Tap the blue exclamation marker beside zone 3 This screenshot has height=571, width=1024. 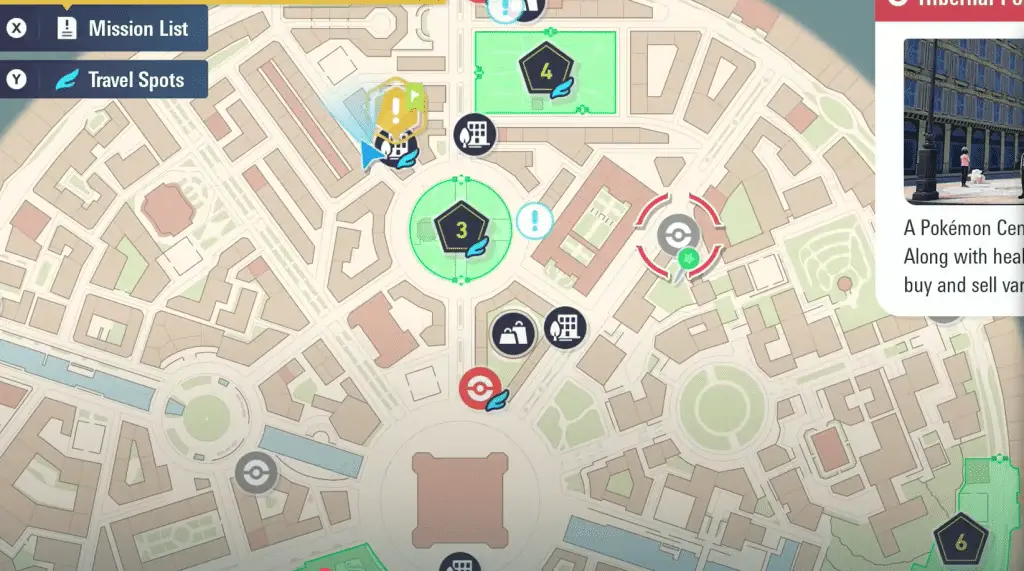(535, 219)
